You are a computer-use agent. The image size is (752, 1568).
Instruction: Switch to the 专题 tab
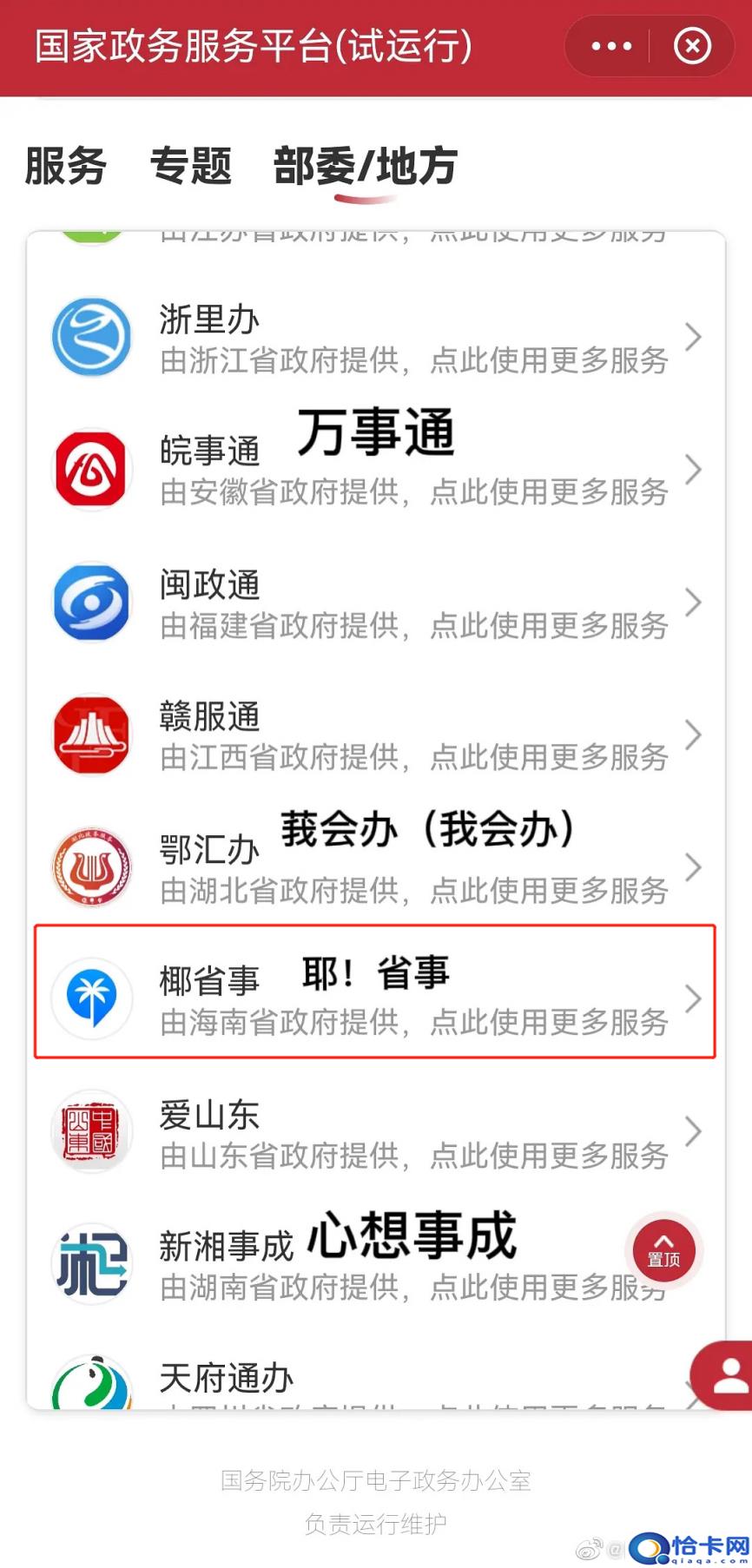(x=192, y=167)
